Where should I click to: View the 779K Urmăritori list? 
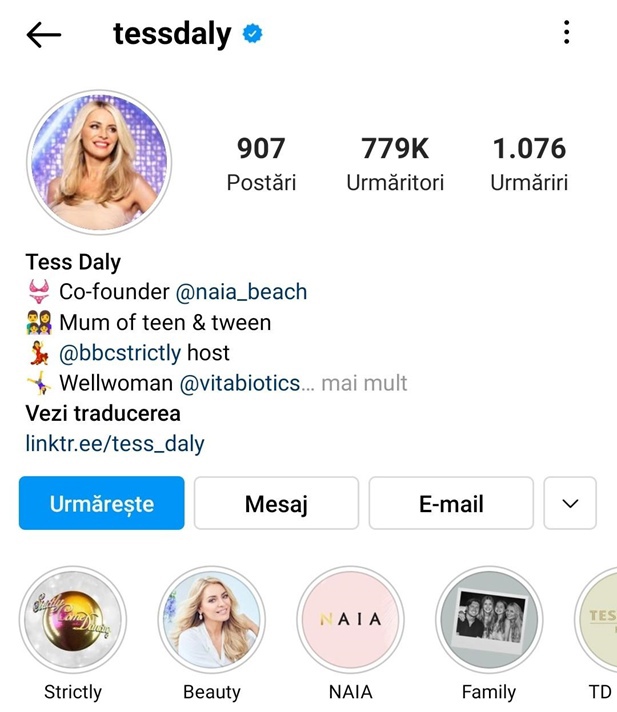click(395, 163)
